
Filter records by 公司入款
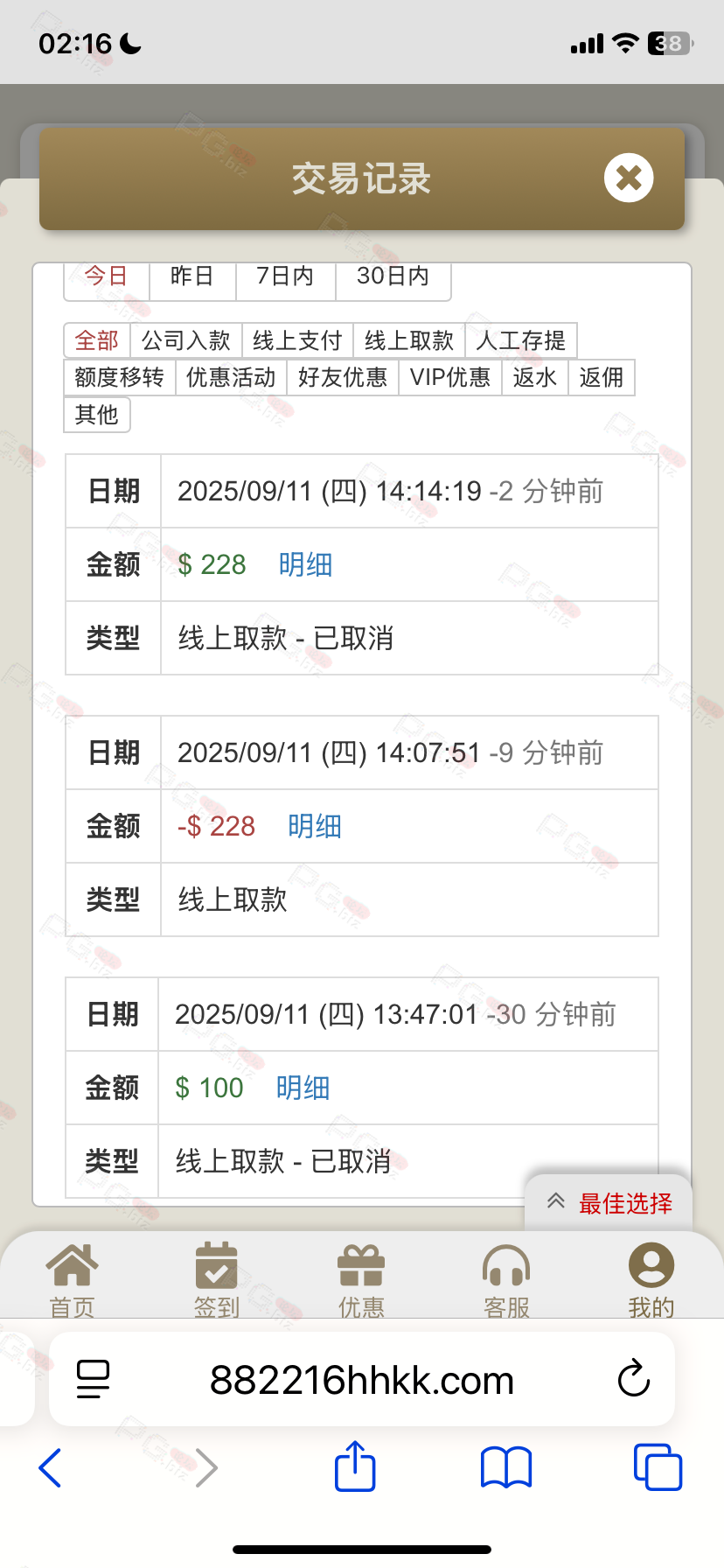click(x=185, y=340)
